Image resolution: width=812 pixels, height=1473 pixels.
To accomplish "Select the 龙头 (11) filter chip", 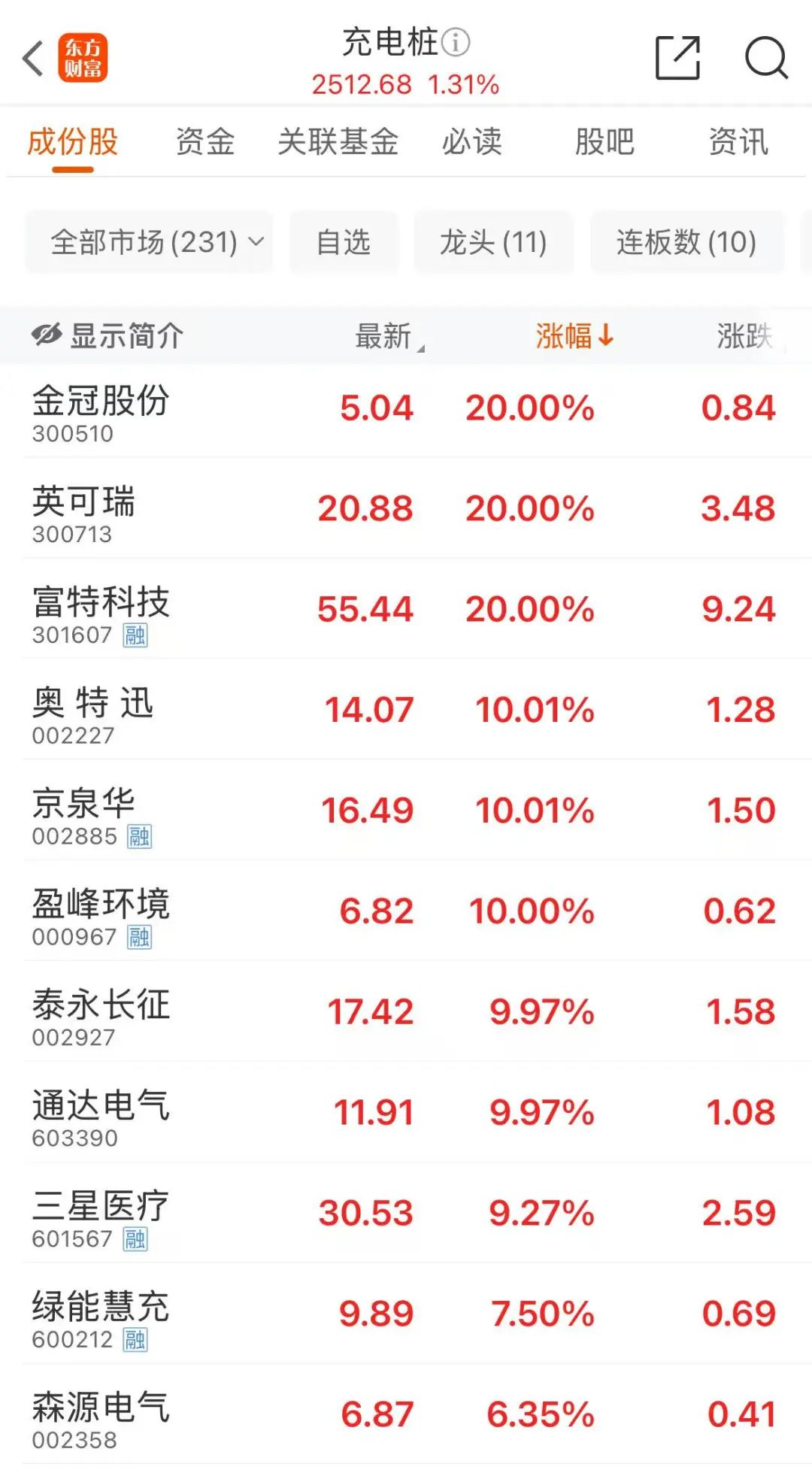I will tap(493, 242).
